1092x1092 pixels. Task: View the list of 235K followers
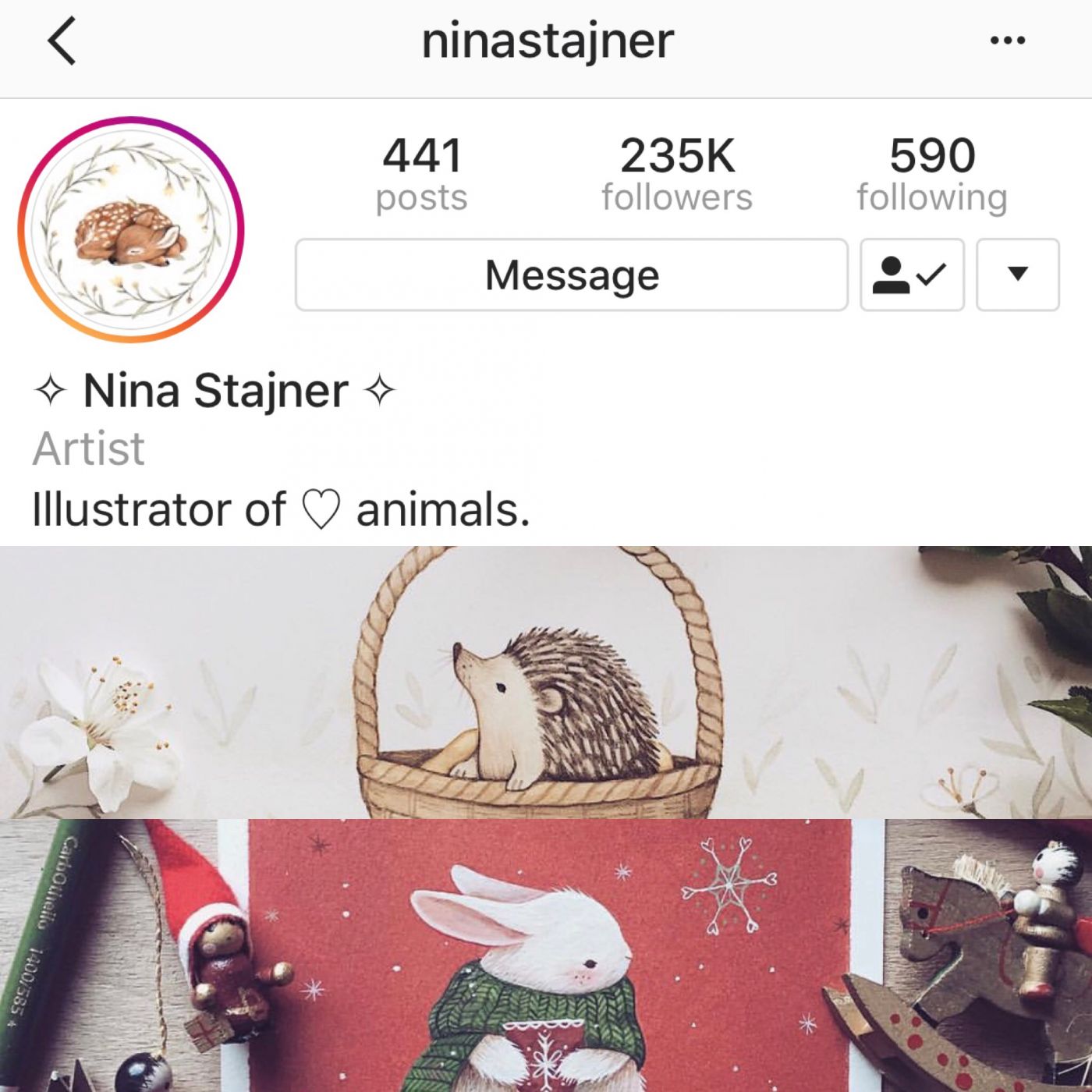(x=676, y=175)
